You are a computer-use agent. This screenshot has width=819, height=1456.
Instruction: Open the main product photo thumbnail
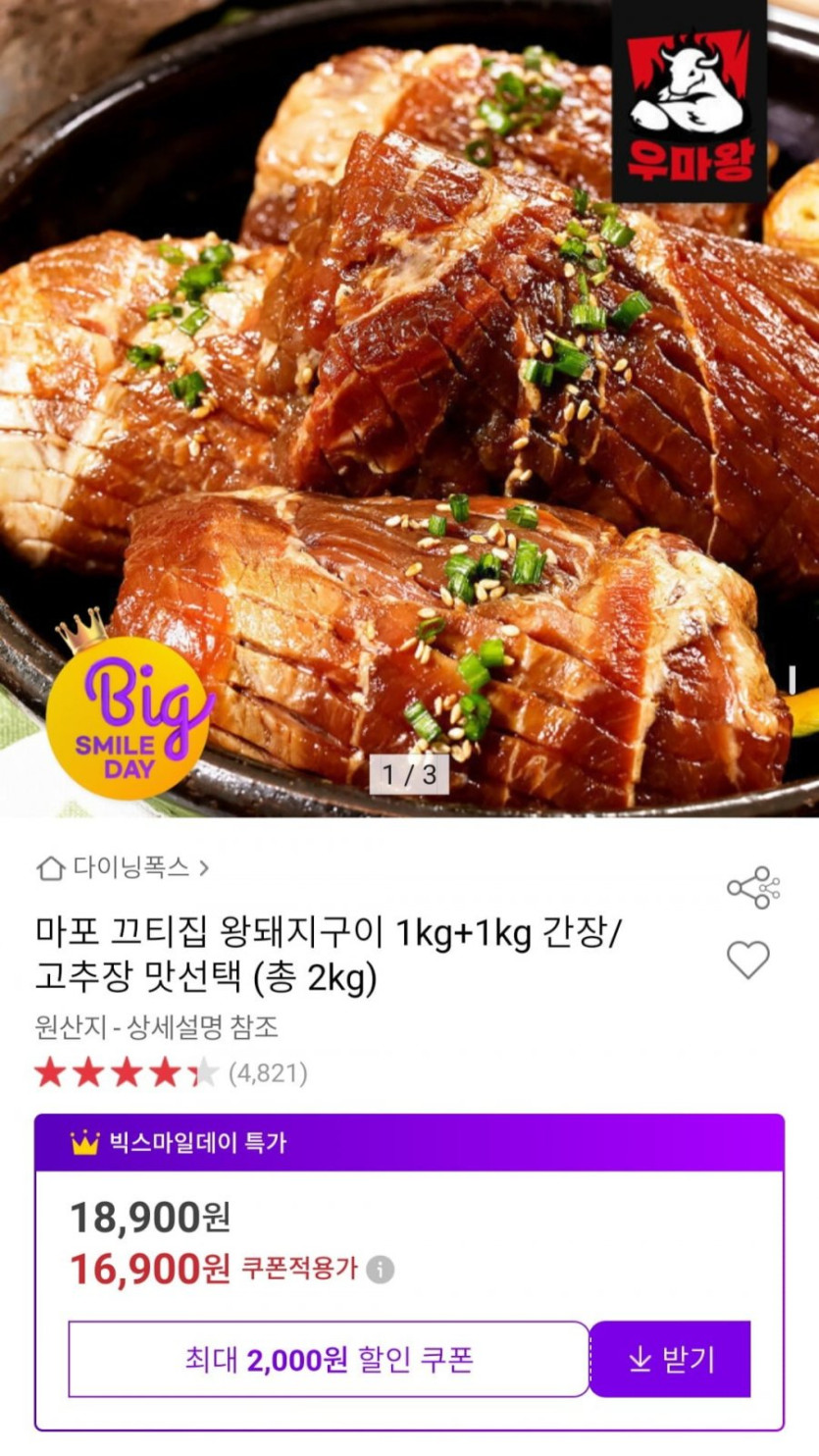(x=409, y=412)
